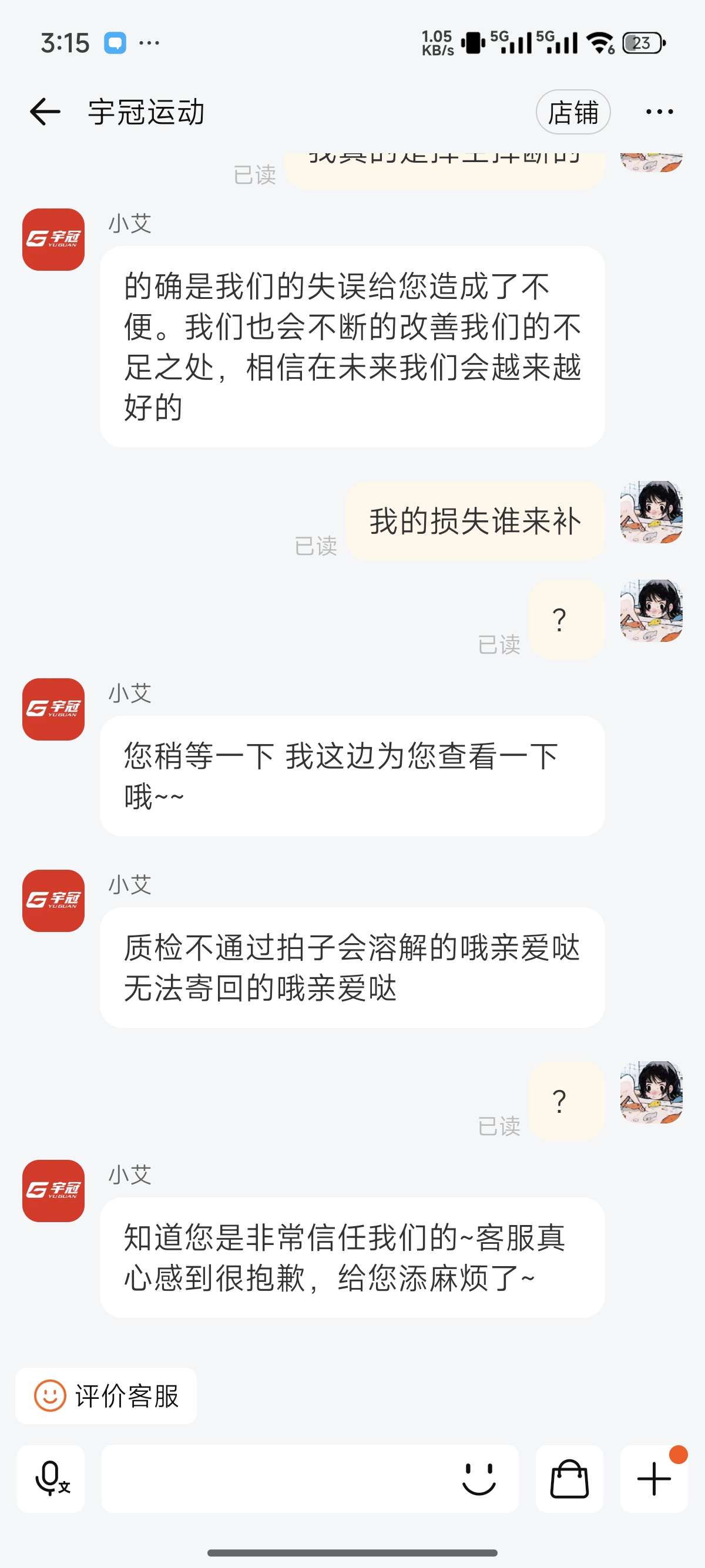
Task: View my avatar beside 我的损失谁来补
Action: point(651,512)
